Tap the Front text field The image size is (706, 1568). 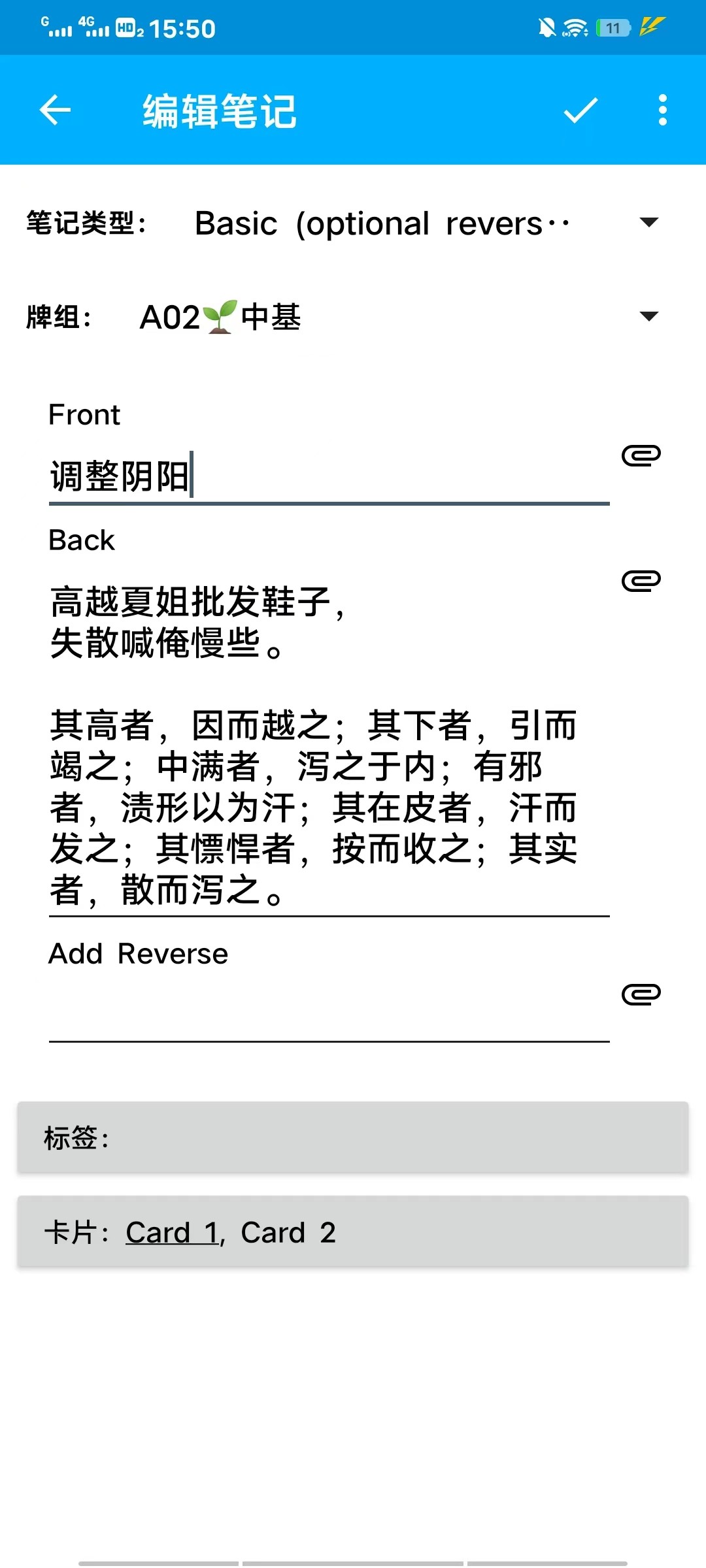(x=329, y=476)
